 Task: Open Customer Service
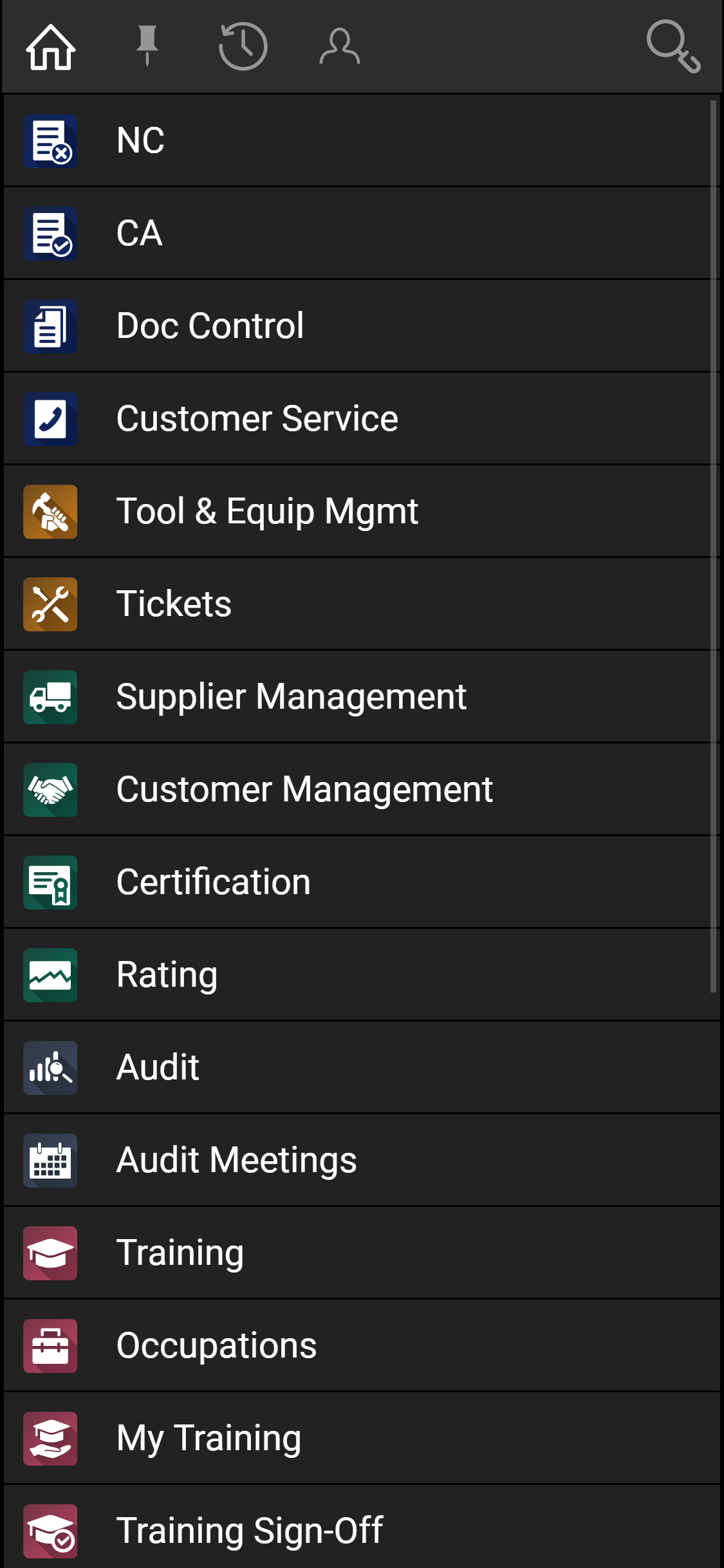361,419
